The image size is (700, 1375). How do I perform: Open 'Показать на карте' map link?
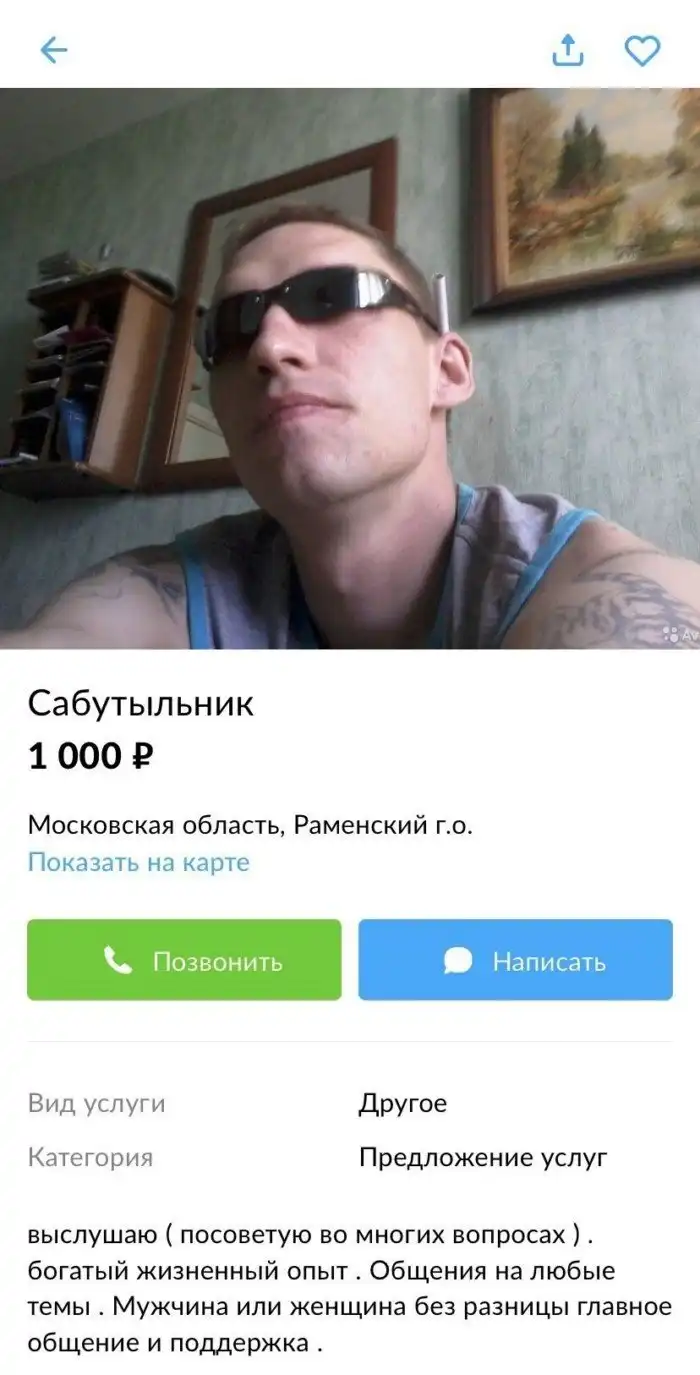[x=138, y=862]
